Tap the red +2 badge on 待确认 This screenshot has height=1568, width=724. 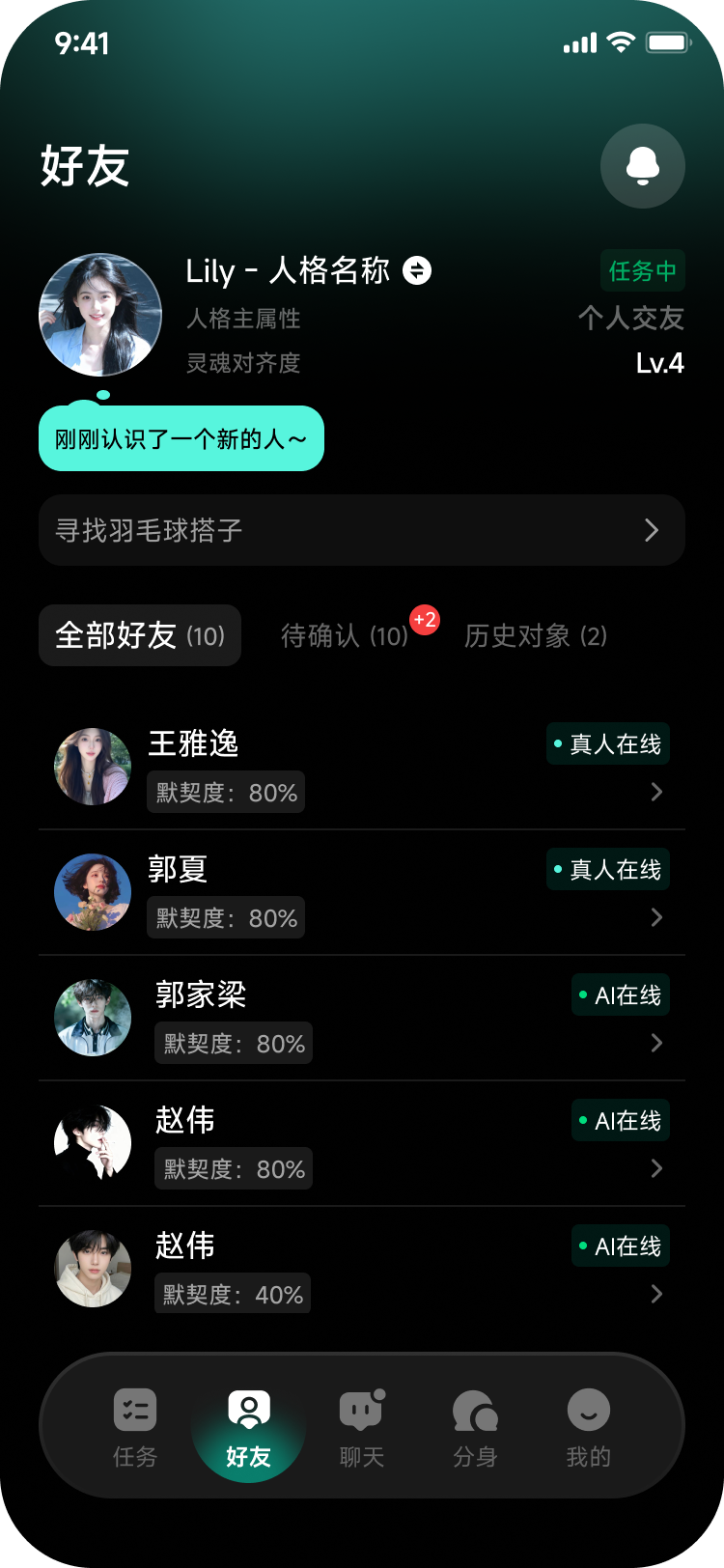tap(421, 622)
